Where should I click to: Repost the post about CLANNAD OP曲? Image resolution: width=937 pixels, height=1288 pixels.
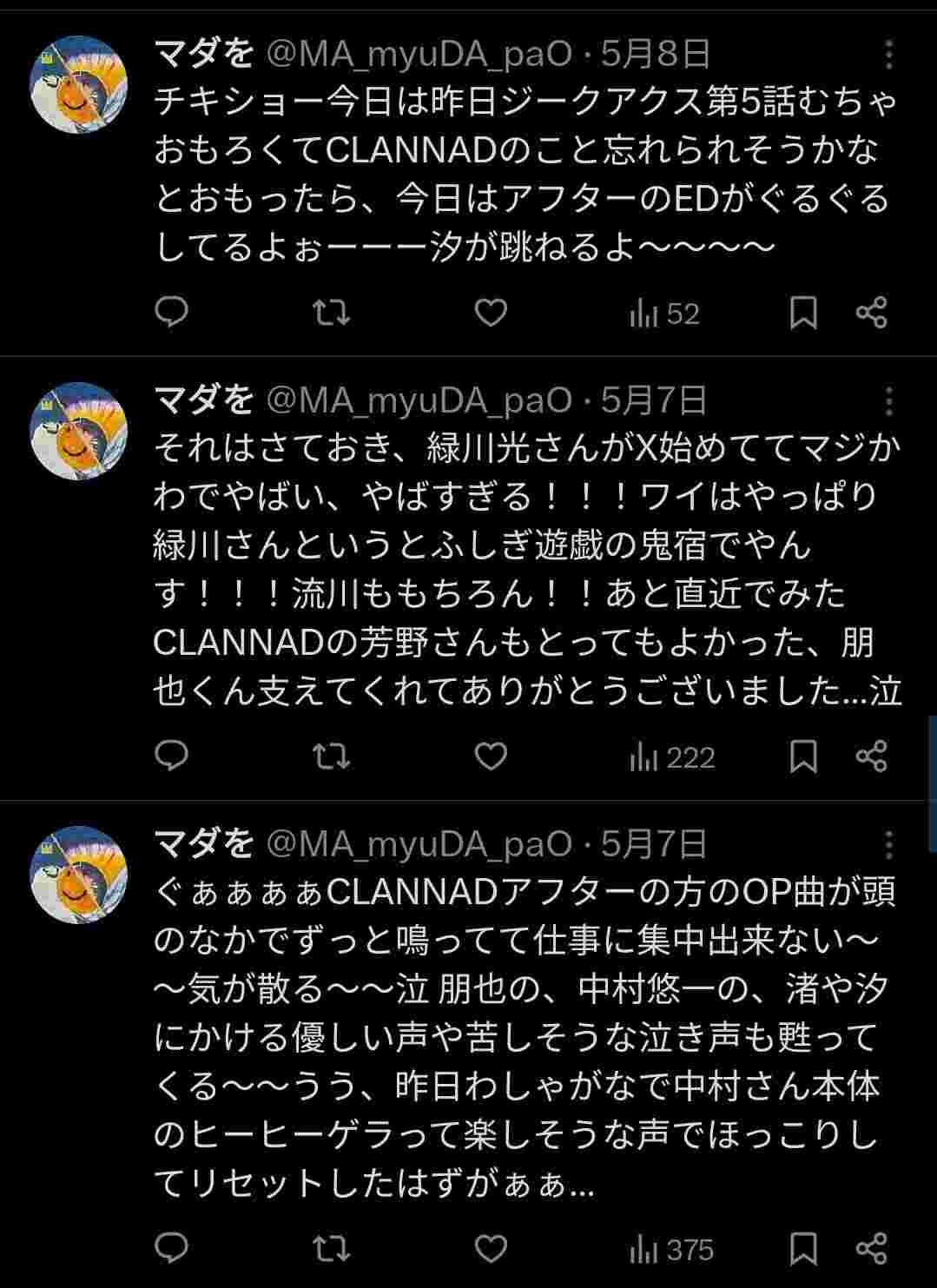click(x=331, y=1249)
